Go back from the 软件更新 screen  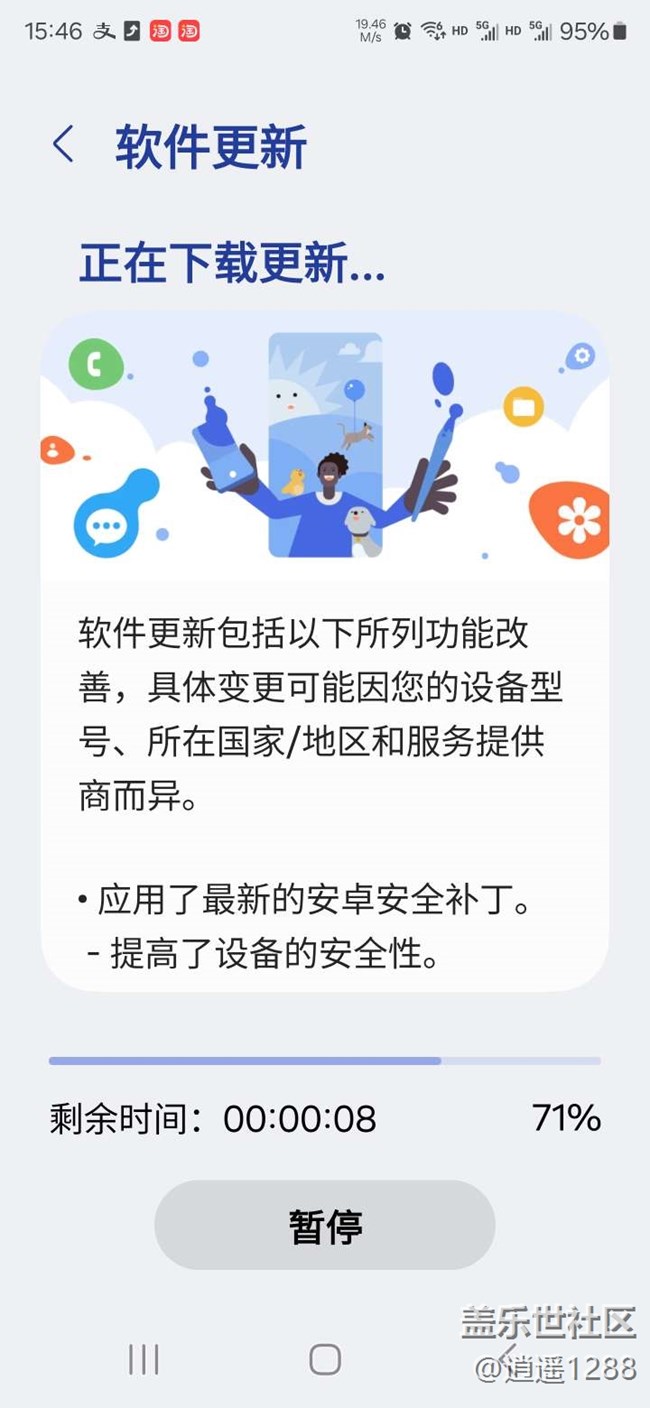coord(63,145)
